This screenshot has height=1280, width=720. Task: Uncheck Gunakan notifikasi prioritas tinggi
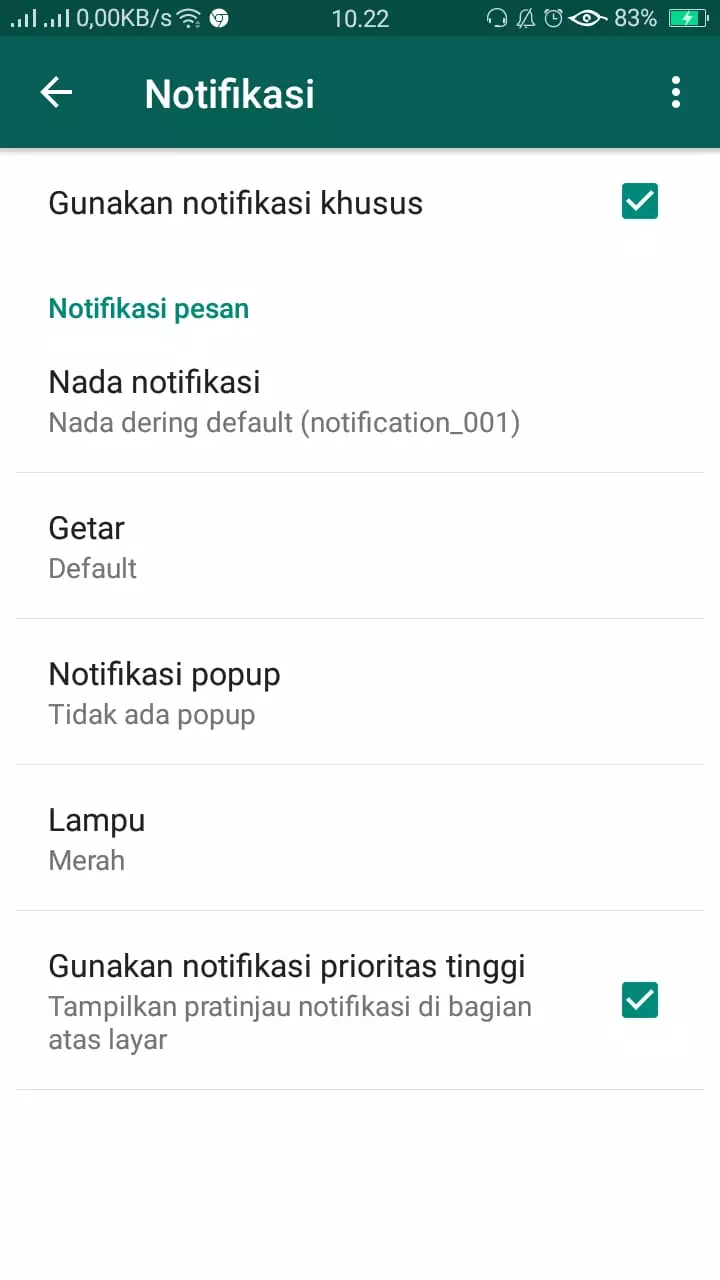pyautogui.click(x=639, y=999)
